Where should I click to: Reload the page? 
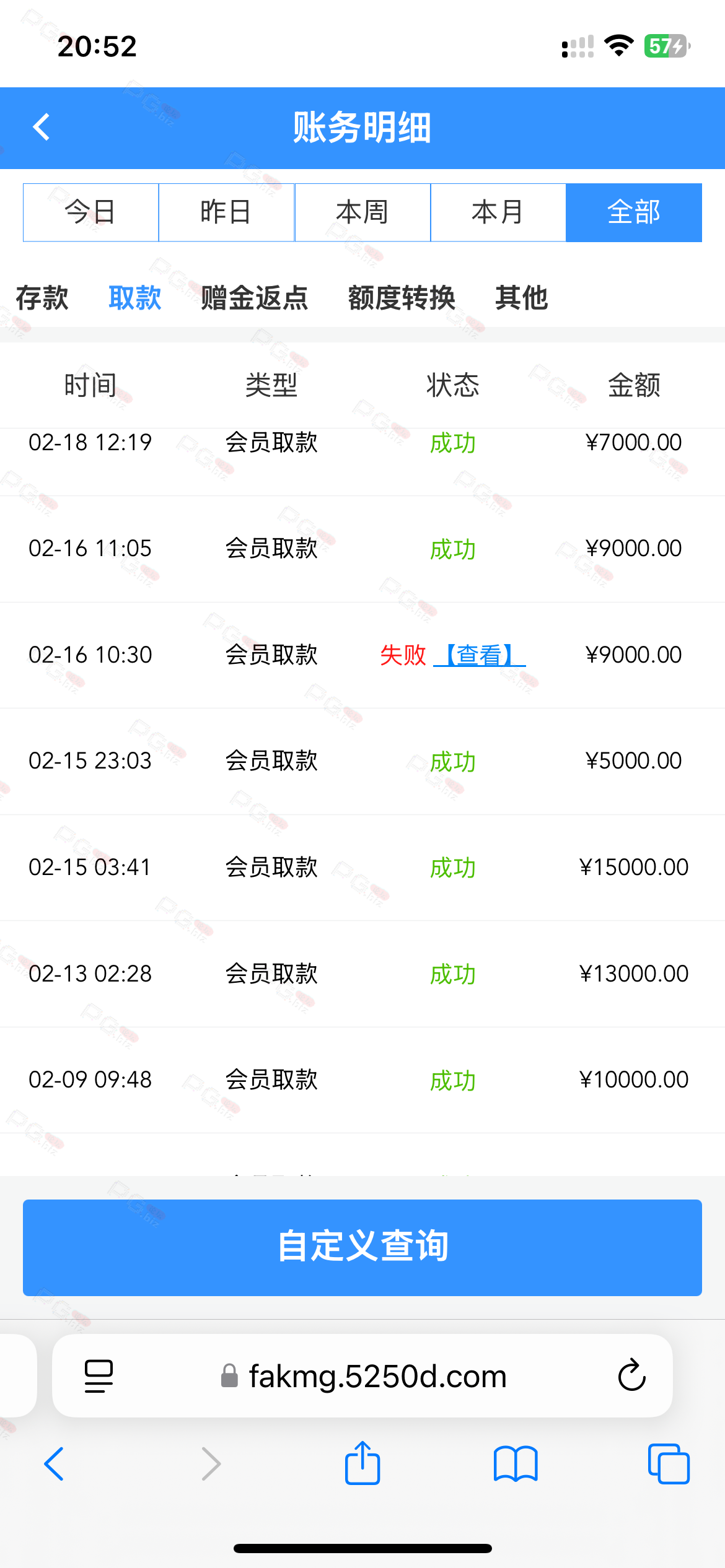point(631,1375)
